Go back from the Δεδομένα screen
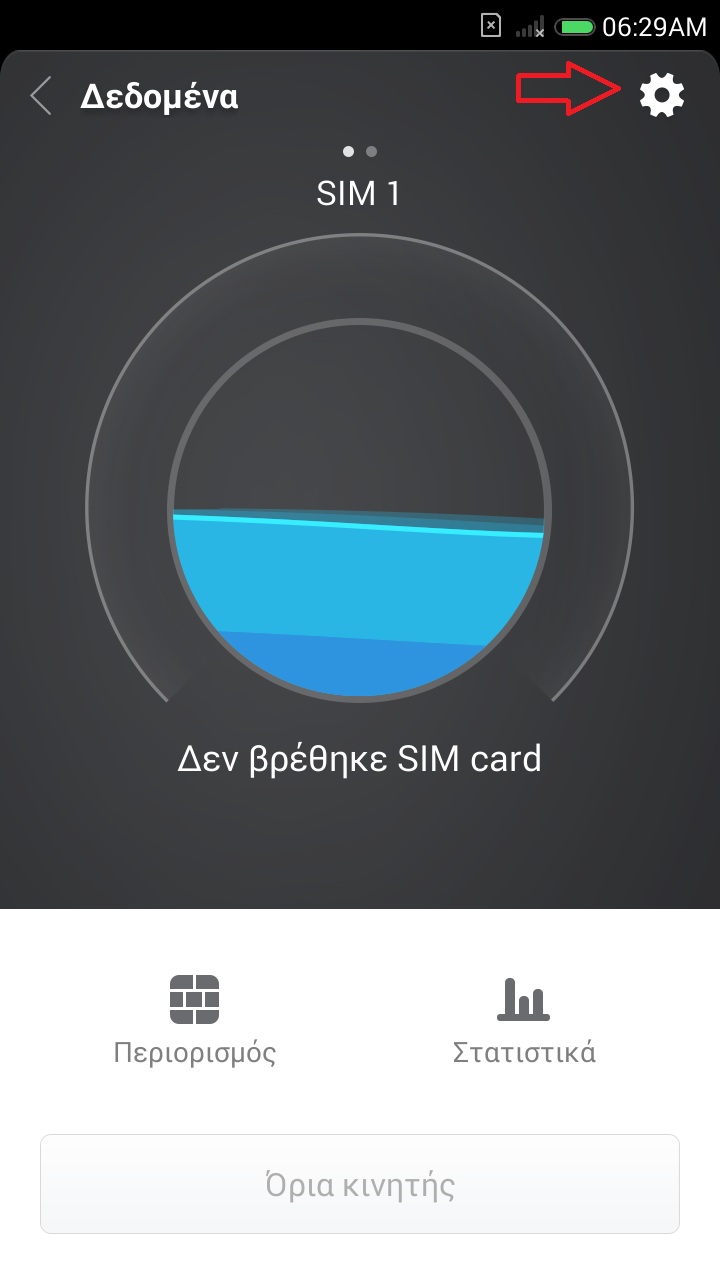 click(x=41, y=97)
